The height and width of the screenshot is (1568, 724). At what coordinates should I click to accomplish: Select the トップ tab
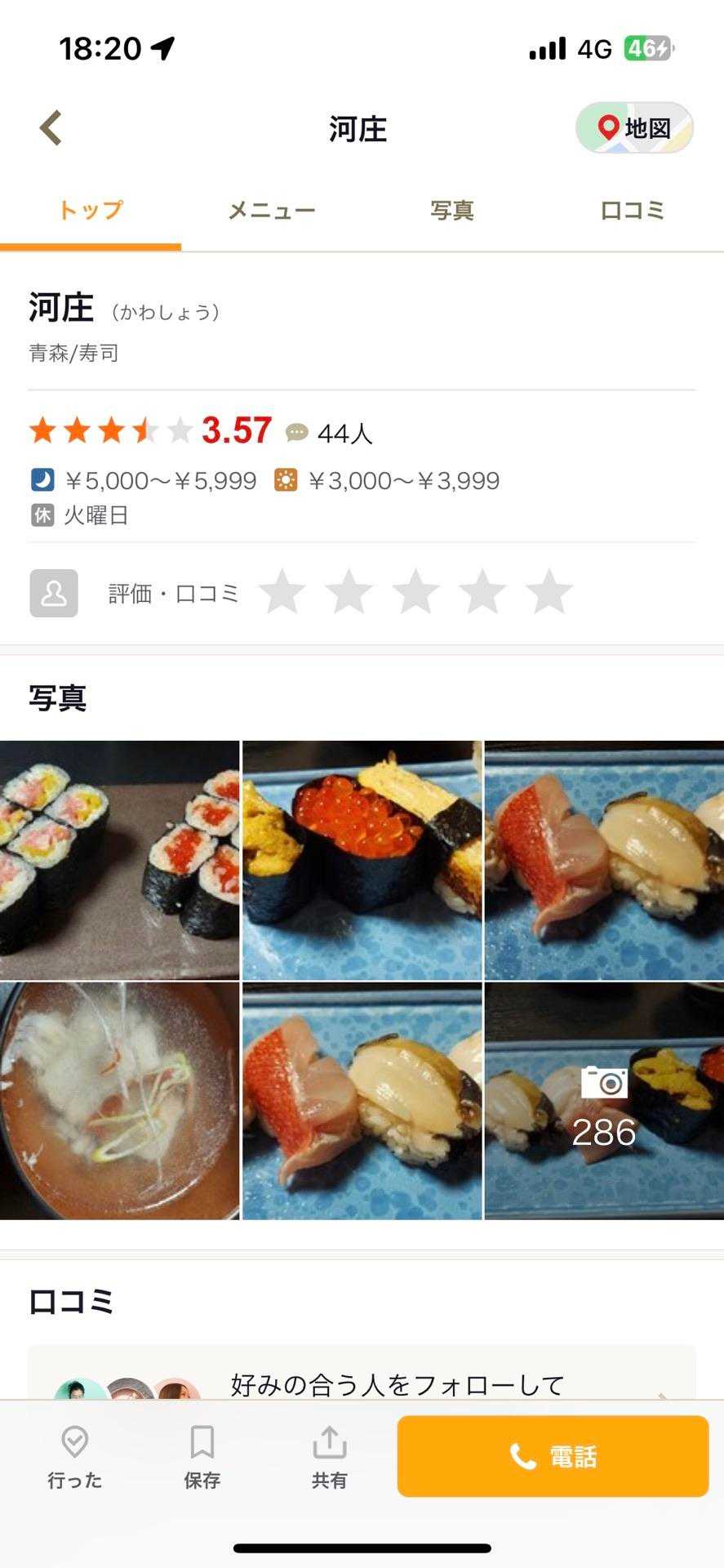point(90,211)
